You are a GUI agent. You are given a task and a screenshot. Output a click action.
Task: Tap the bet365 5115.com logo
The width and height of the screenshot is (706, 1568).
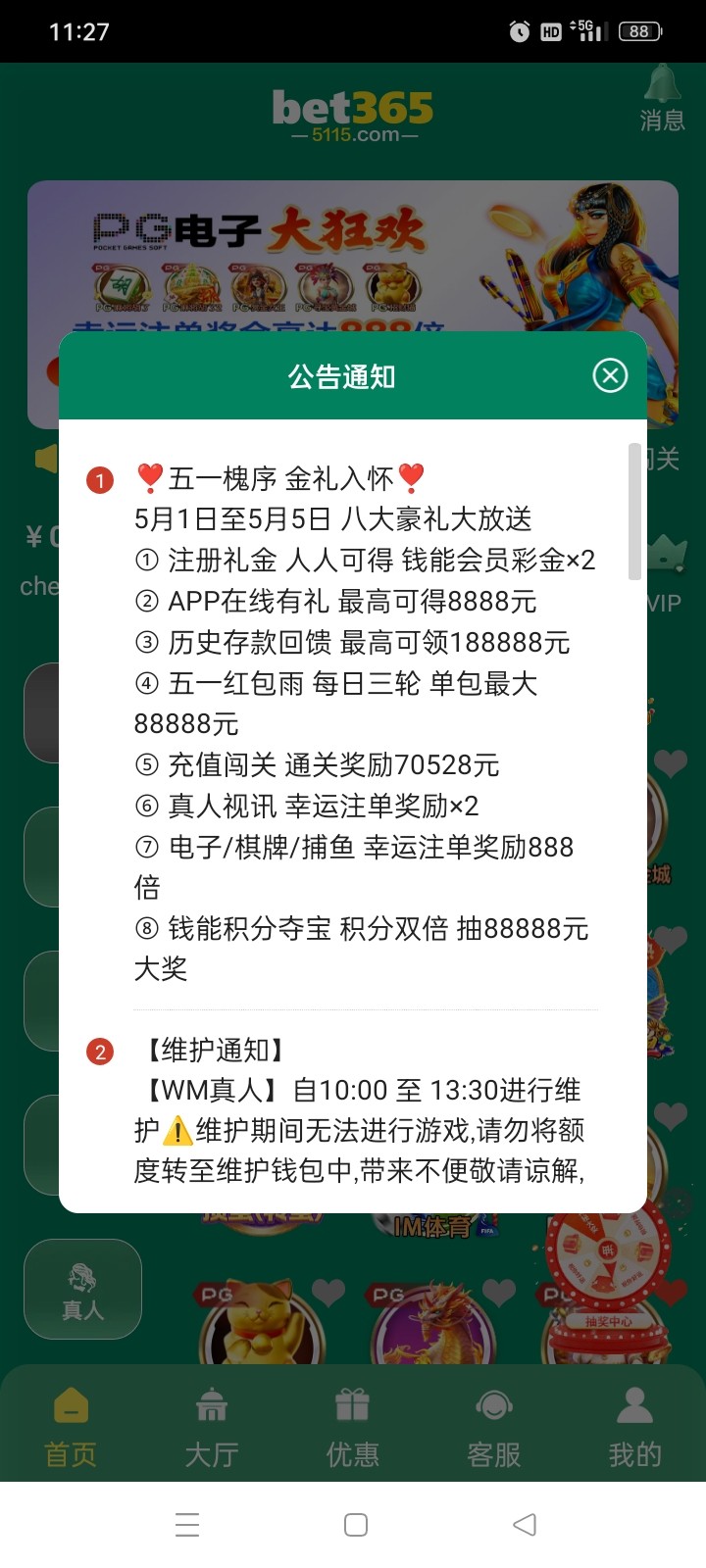click(353, 111)
